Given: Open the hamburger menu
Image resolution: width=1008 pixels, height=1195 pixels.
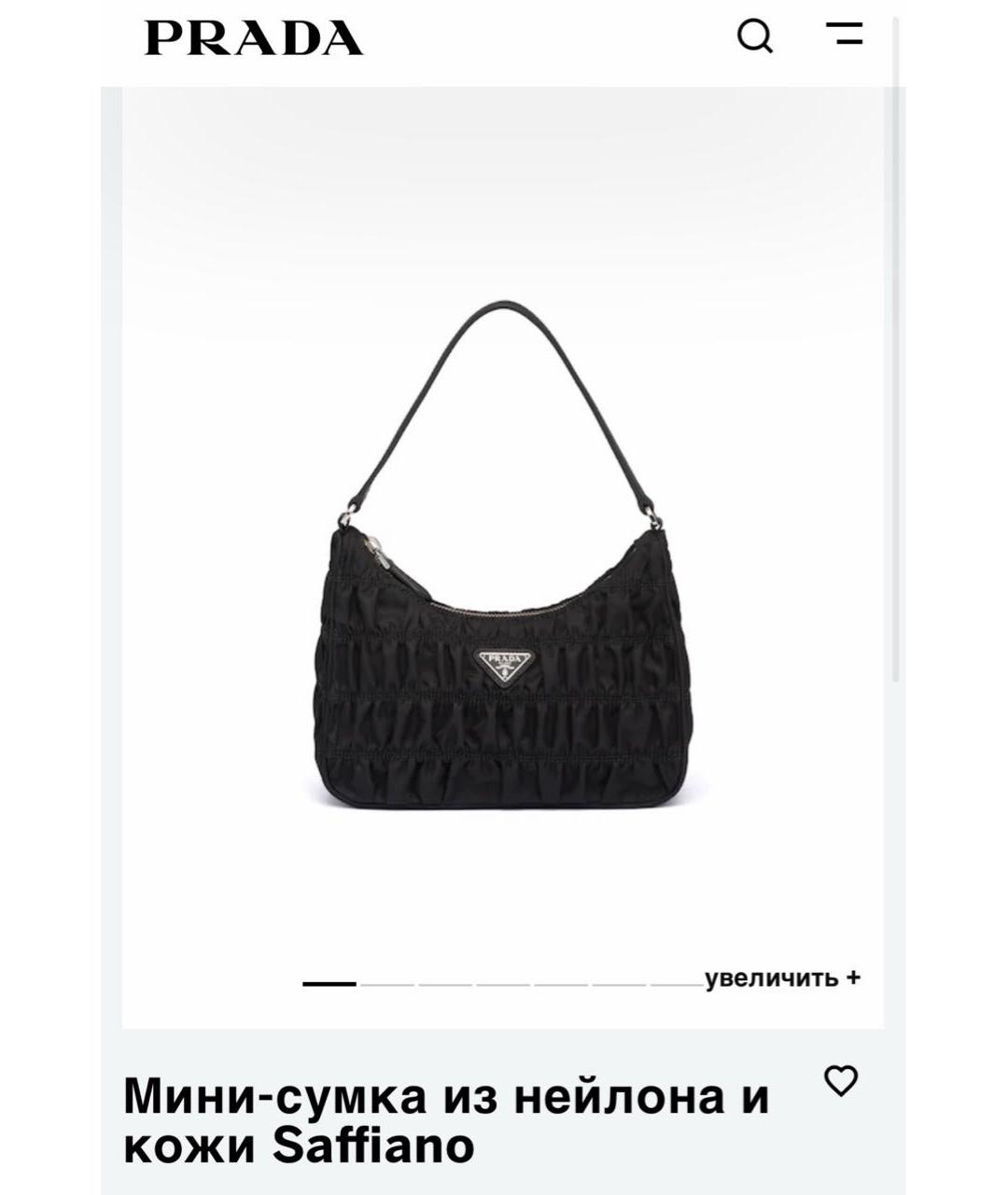Looking at the screenshot, I should click(x=845, y=35).
